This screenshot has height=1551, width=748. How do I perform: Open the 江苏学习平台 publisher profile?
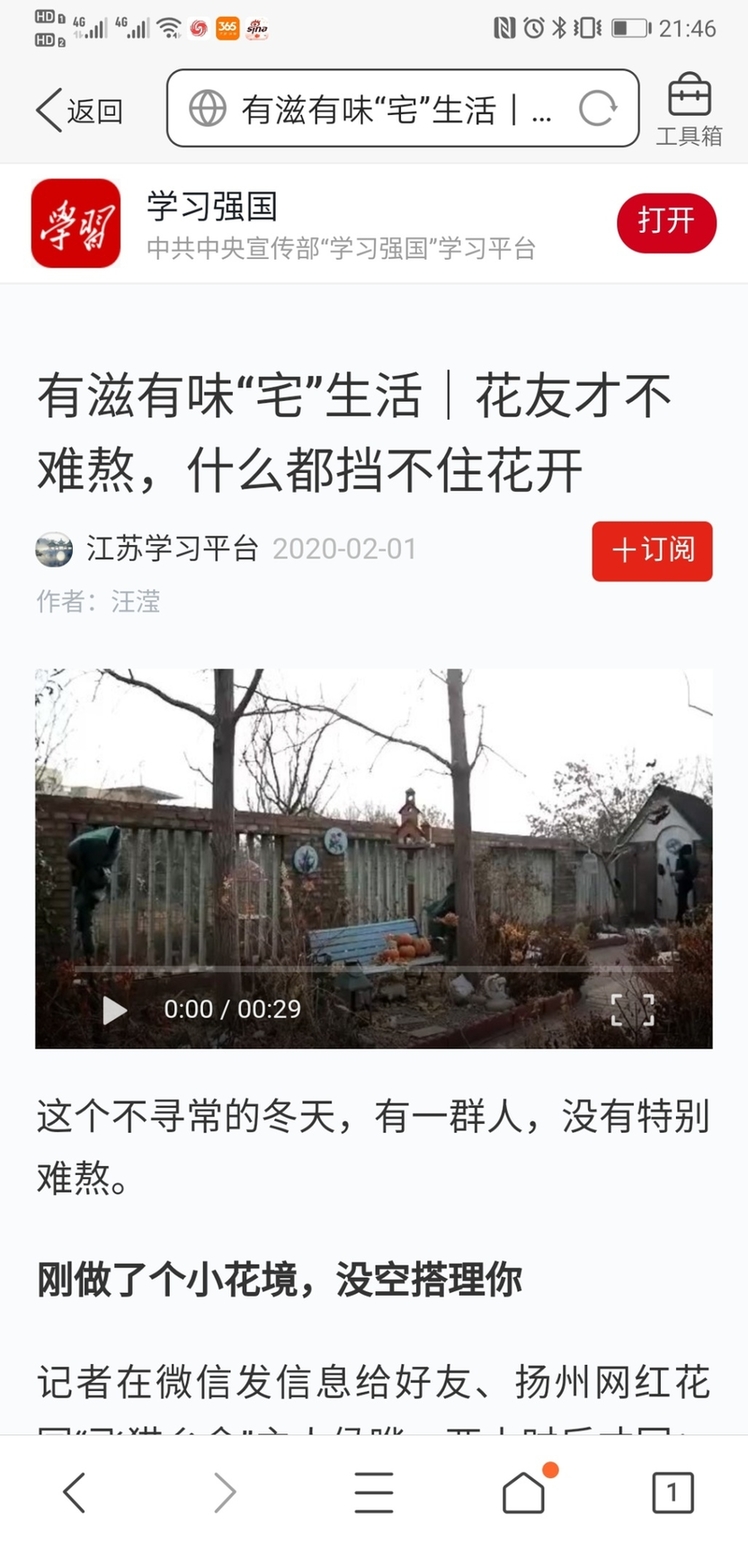click(x=171, y=549)
